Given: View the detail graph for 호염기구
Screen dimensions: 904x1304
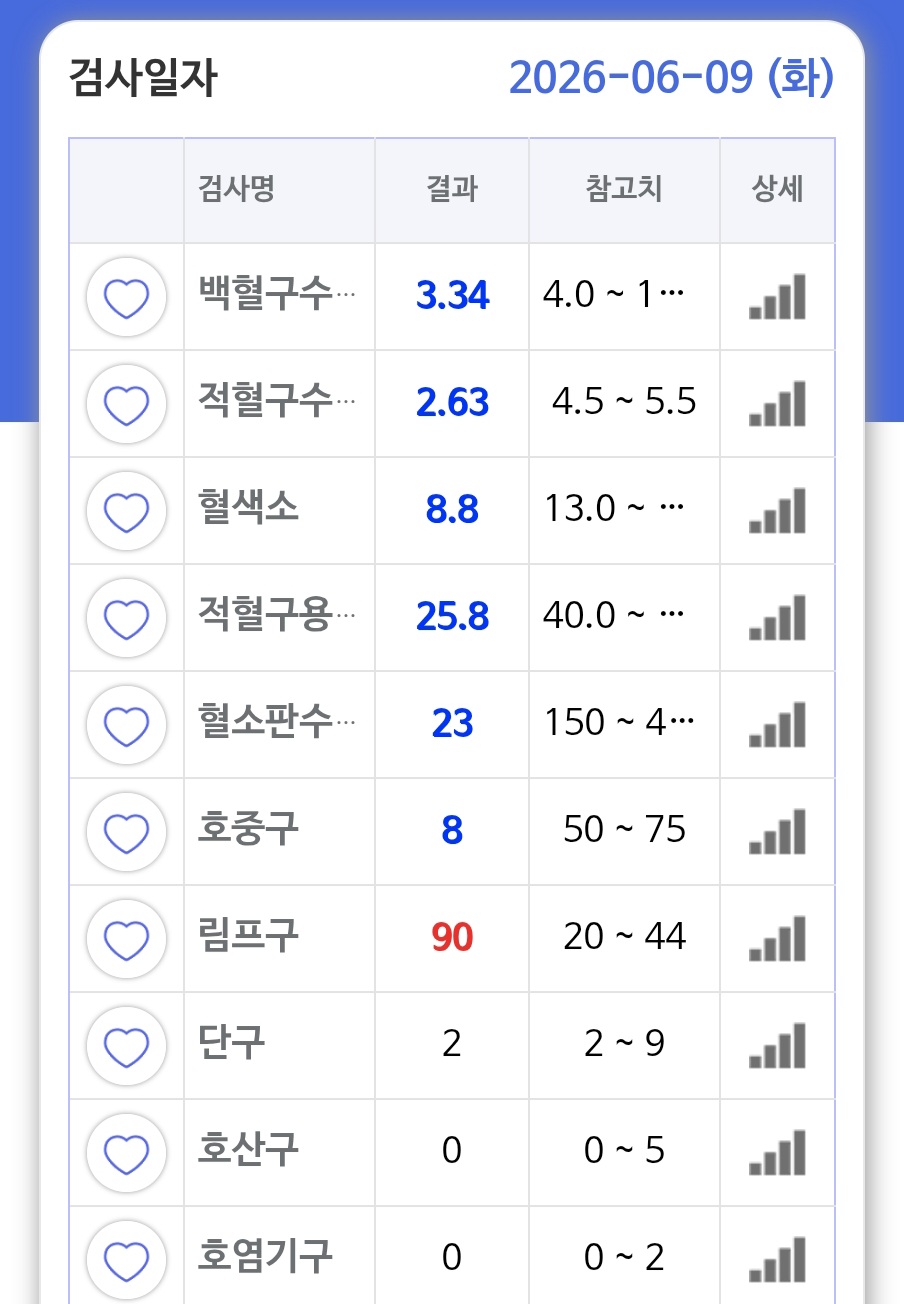Looking at the screenshot, I should pos(777,1259).
